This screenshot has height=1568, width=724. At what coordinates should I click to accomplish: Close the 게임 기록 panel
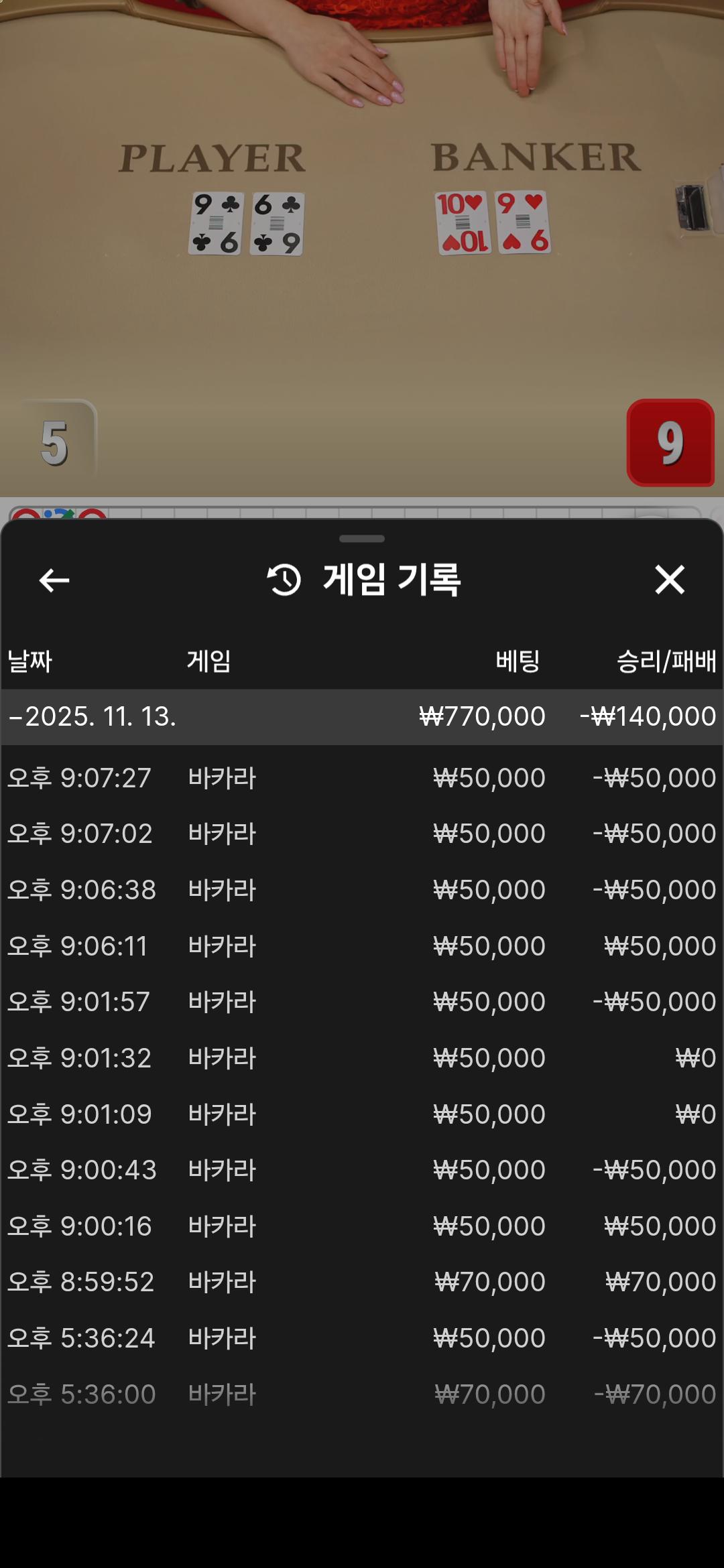[669, 580]
